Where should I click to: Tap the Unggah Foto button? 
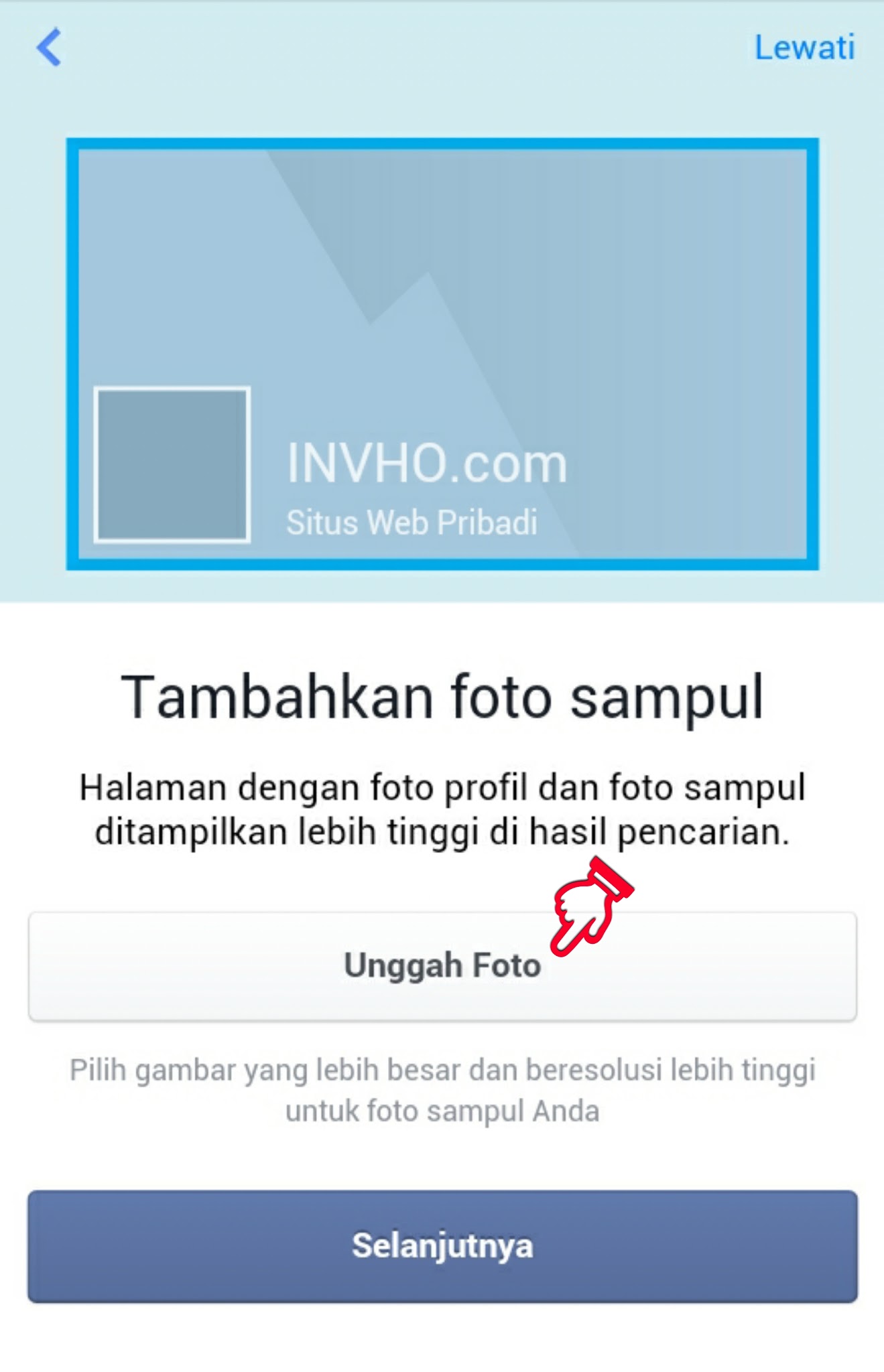click(x=442, y=965)
